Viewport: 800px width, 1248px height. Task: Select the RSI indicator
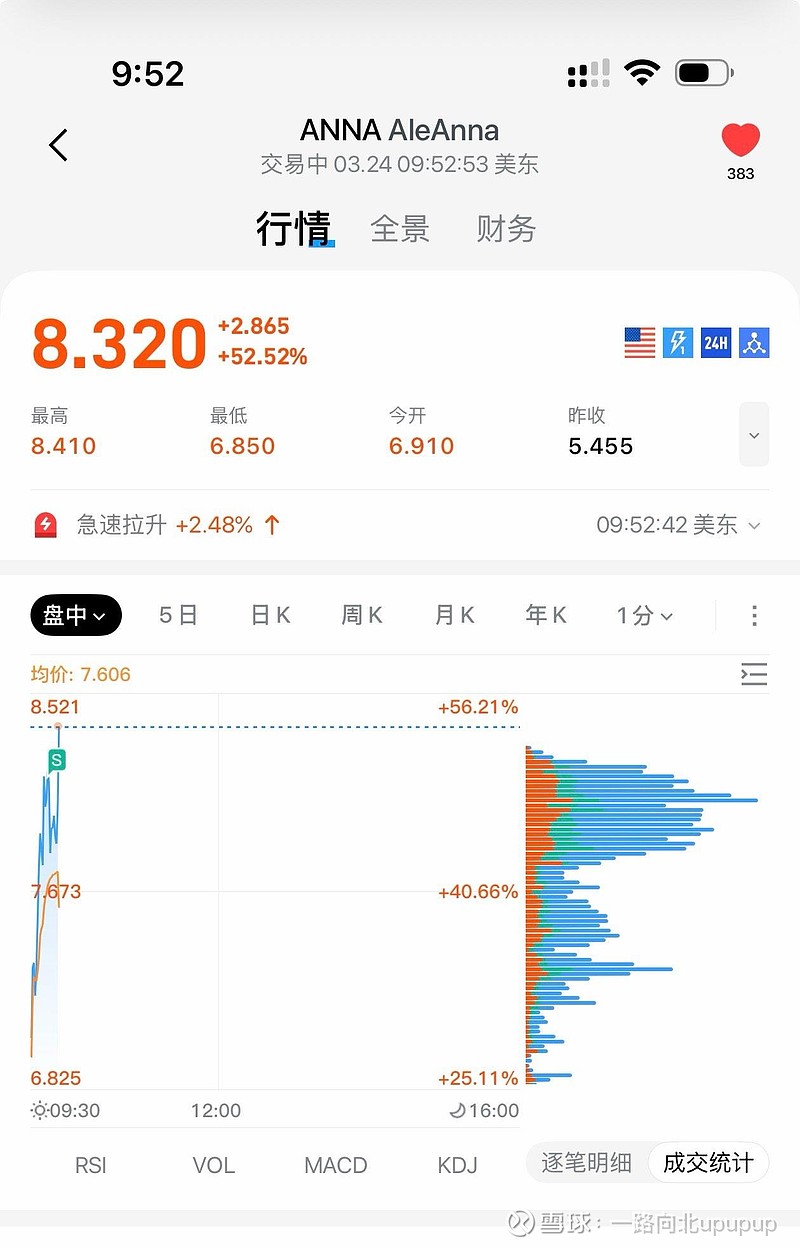pos(91,1165)
